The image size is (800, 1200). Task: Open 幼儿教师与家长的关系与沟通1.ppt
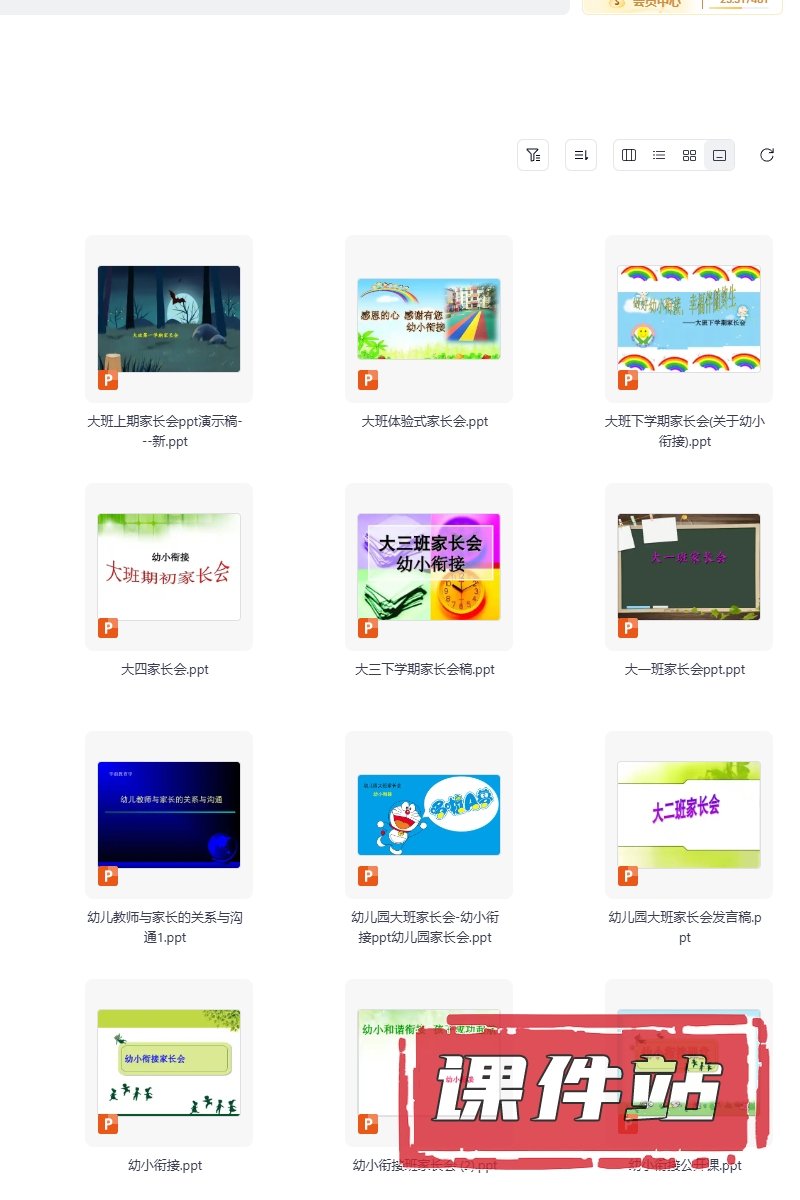[169, 815]
